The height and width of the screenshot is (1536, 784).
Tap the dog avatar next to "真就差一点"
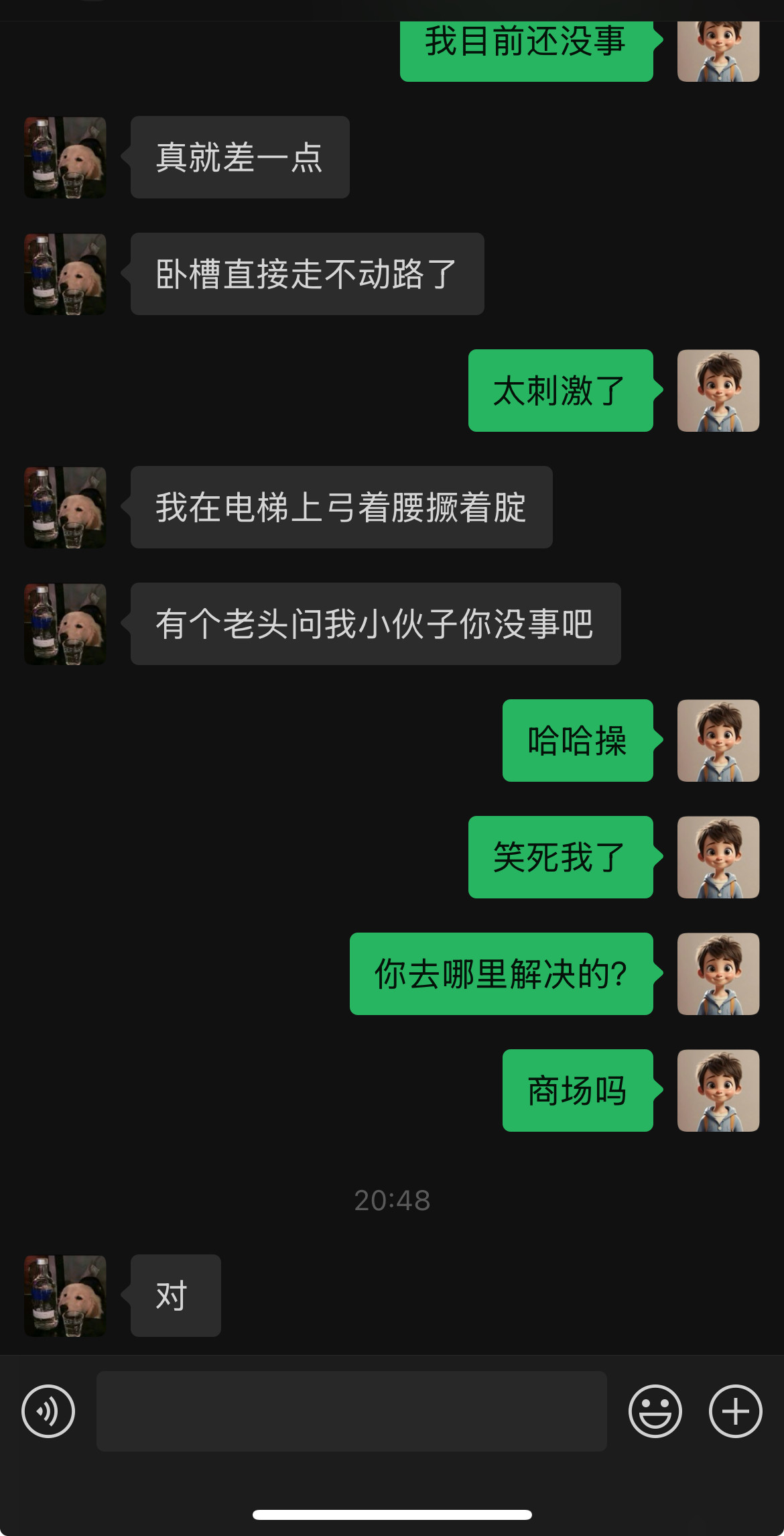(64, 156)
